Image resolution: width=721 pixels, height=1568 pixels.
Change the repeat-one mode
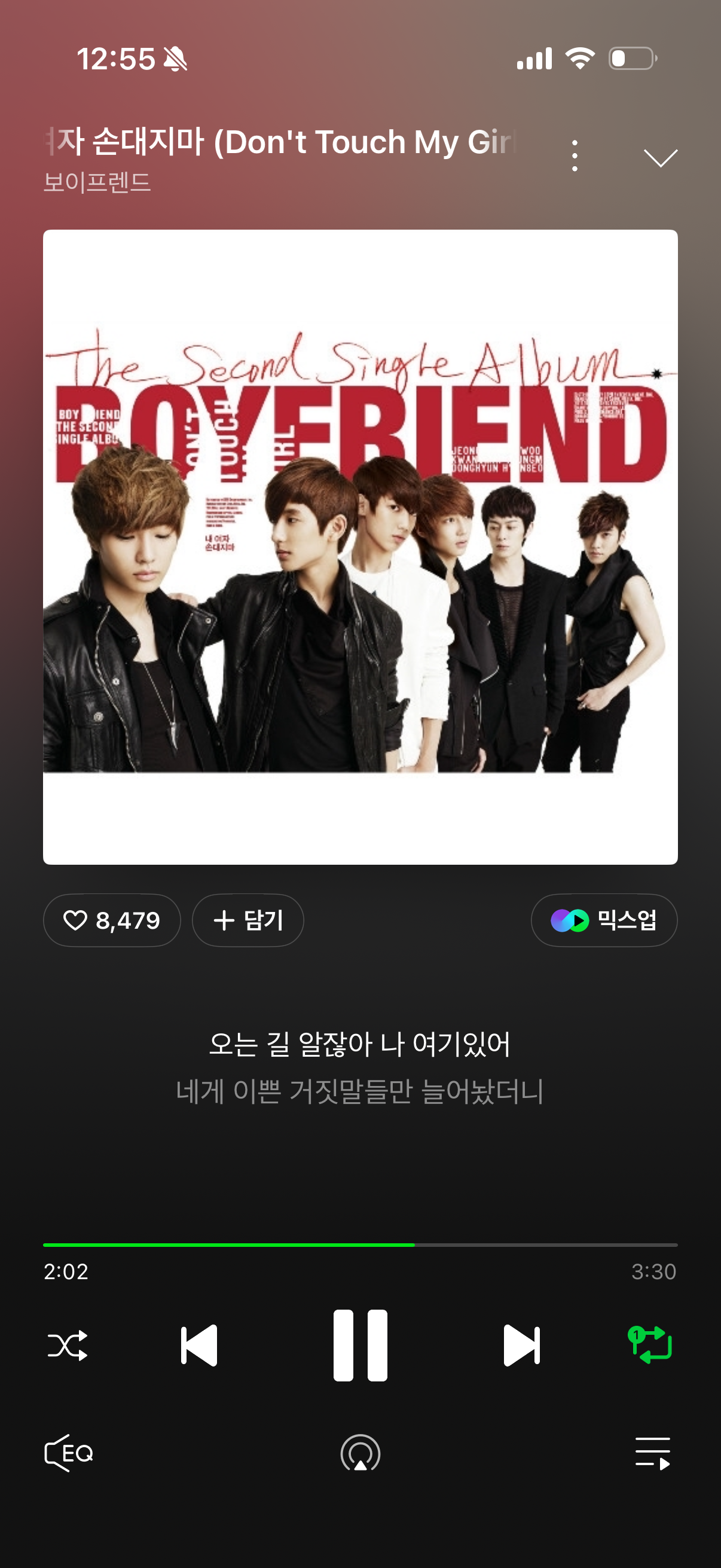click(650, 1344)
